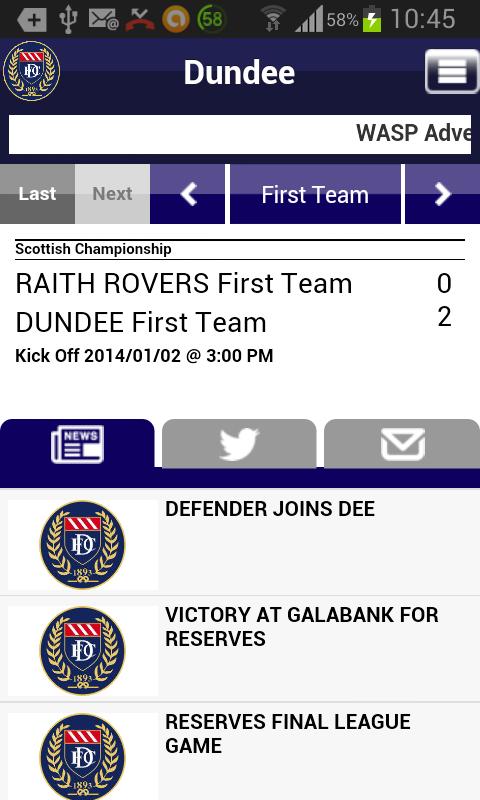
Task: Read the Defender Joins Dee article
Action: pyautogui.click(x=240, y=543)
